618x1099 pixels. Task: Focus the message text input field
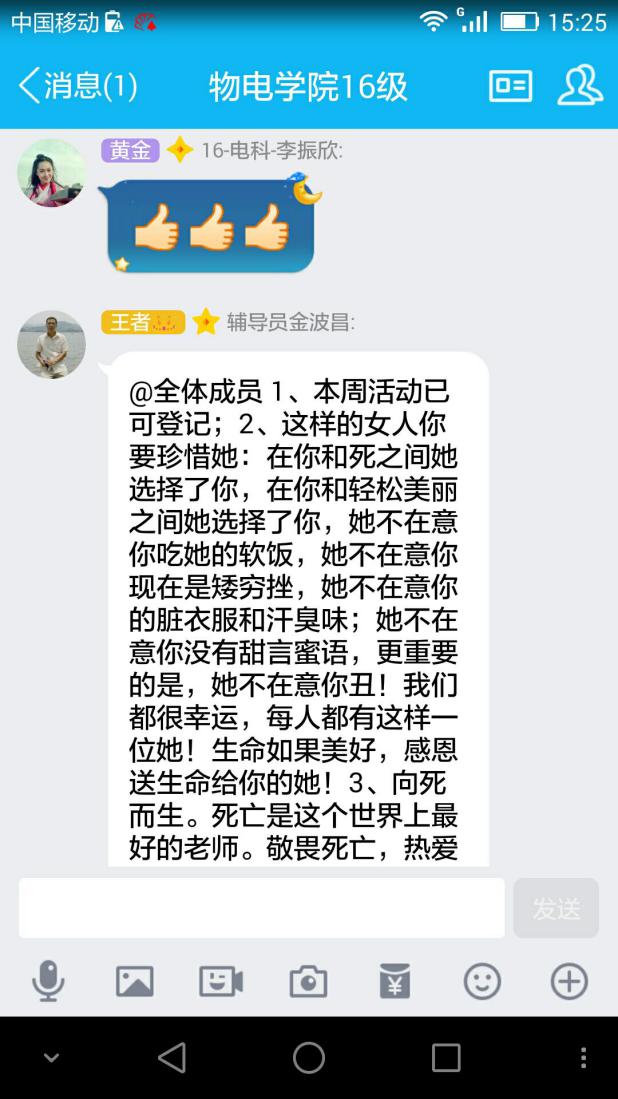tap(262, 908)
